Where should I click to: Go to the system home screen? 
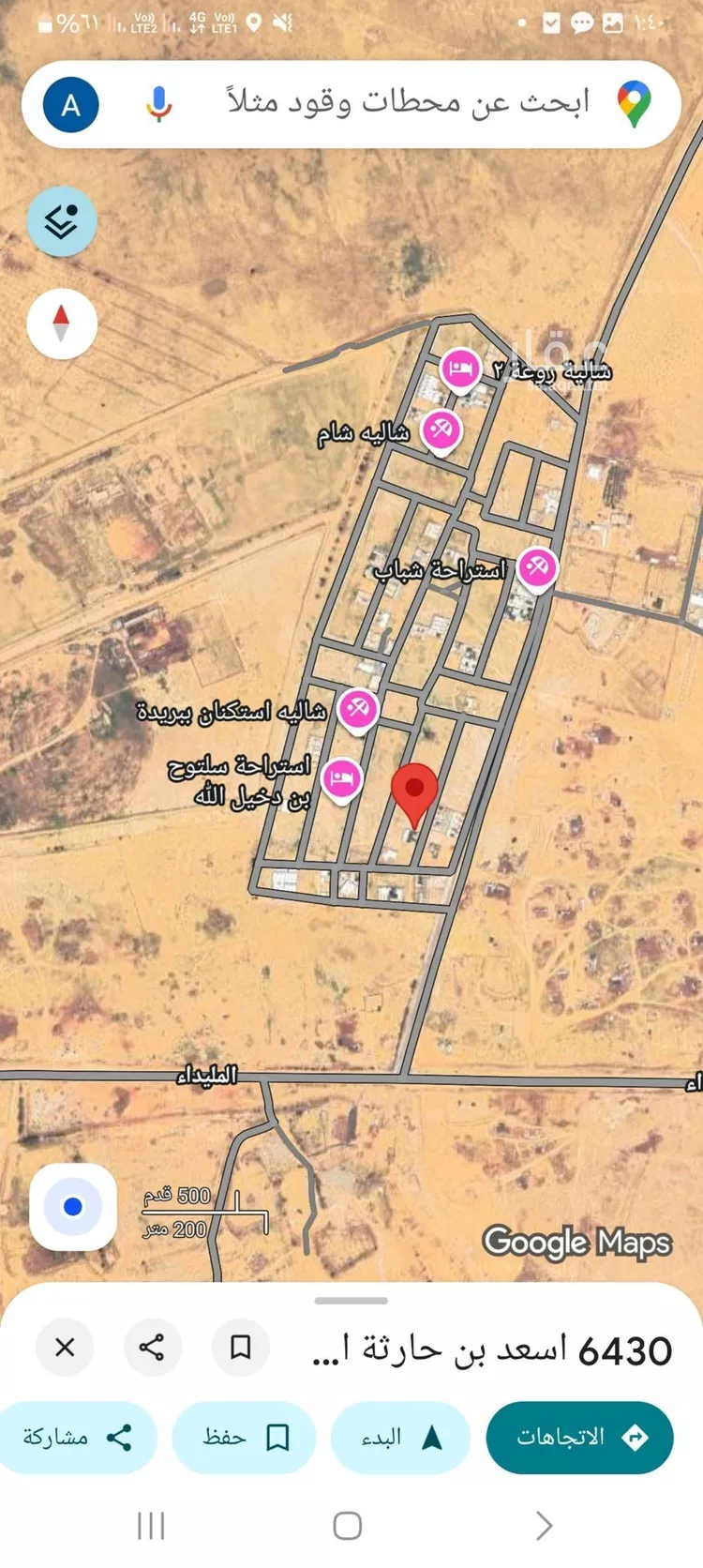348,1526
